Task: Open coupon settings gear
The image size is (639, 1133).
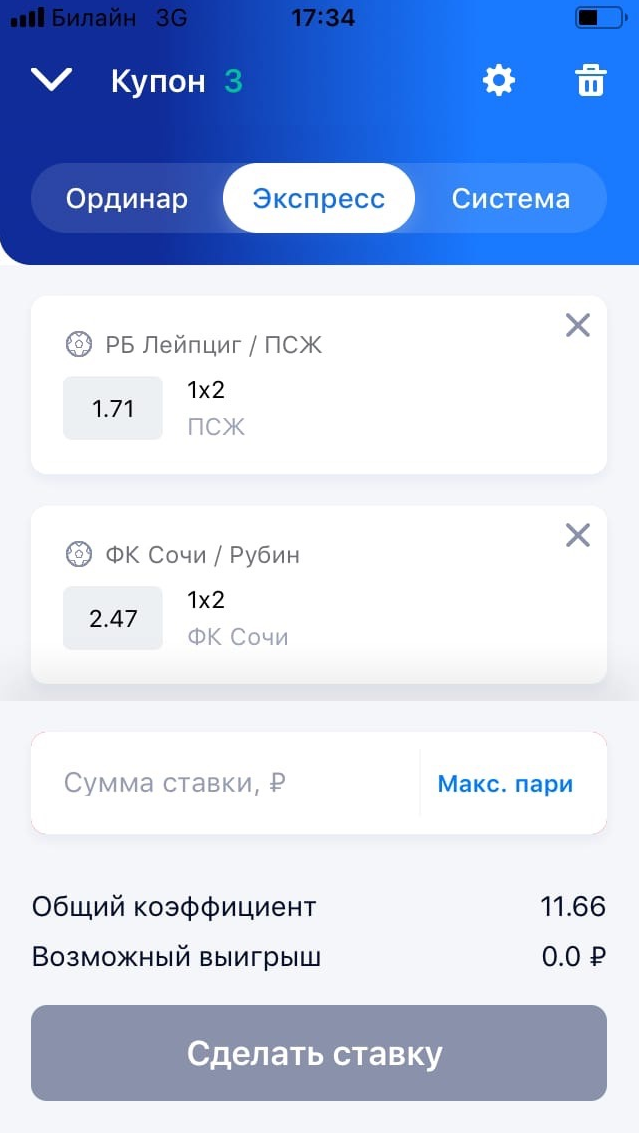Action: click(498, 80)
